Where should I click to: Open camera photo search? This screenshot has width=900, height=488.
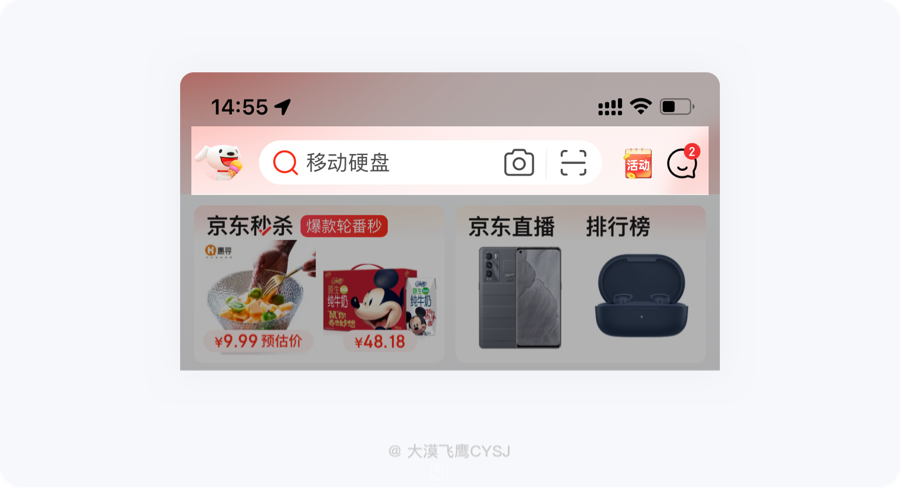[519, 163]
